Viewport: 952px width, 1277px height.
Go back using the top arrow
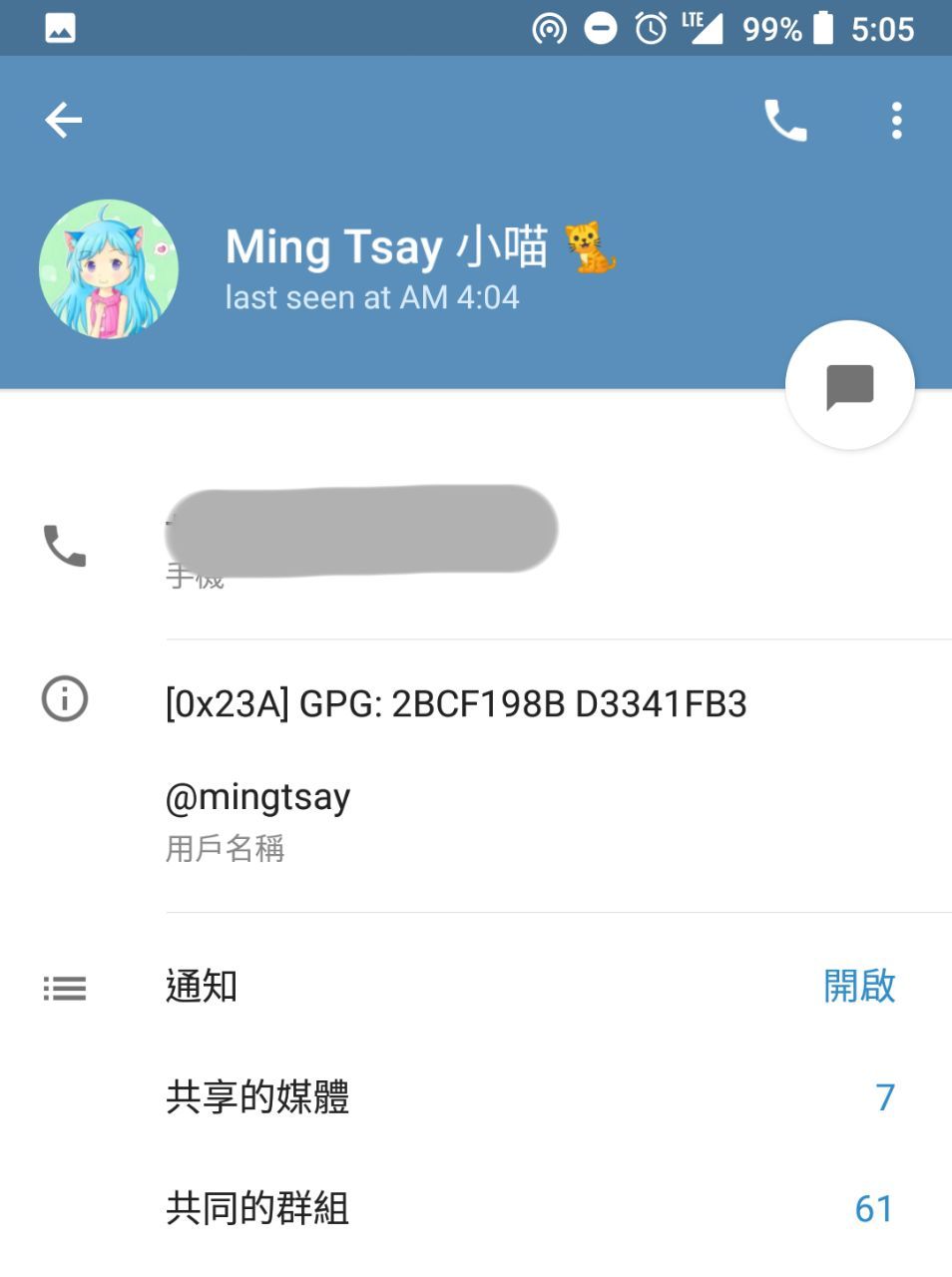tap(63, 121)
